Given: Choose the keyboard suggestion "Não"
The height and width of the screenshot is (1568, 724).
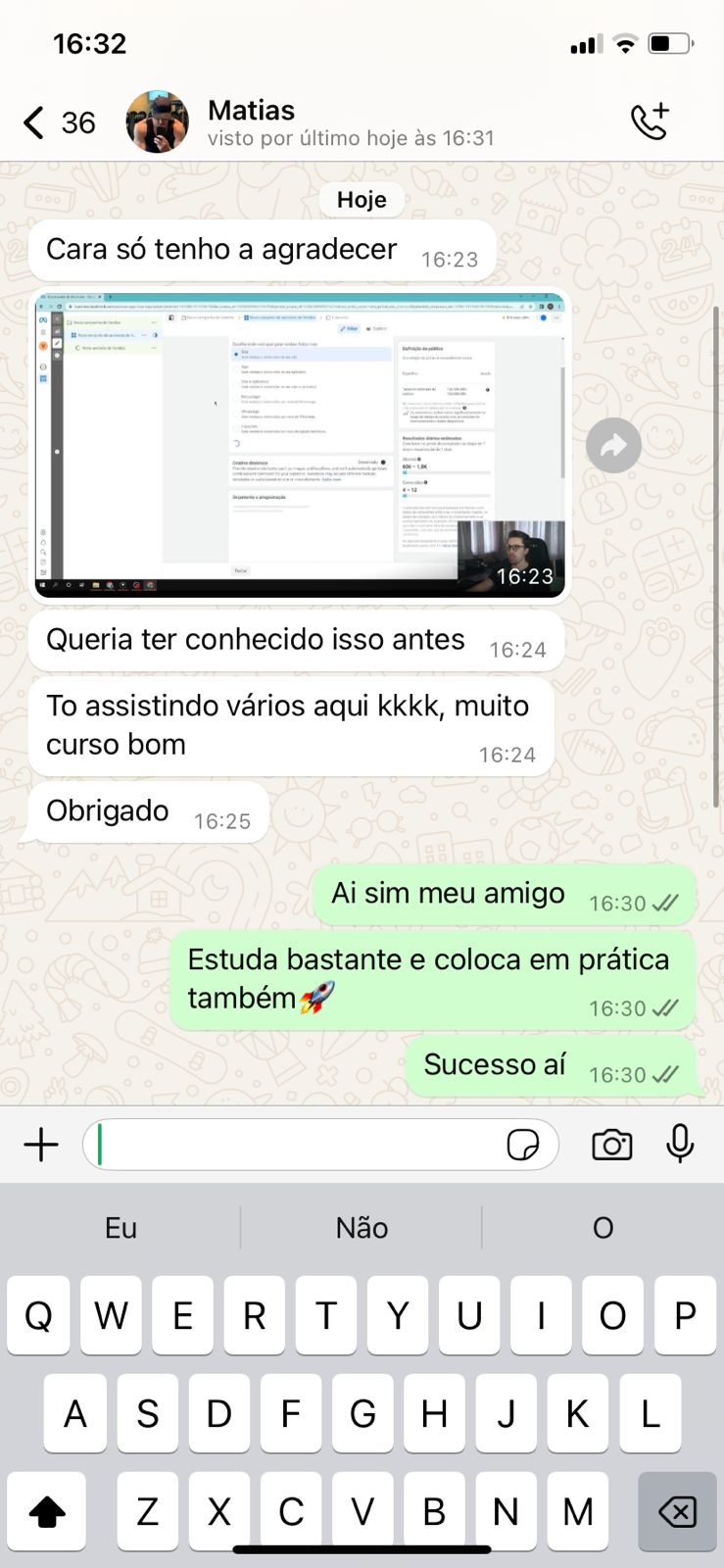Looking at the screenshot, I should click(362, 1228).
